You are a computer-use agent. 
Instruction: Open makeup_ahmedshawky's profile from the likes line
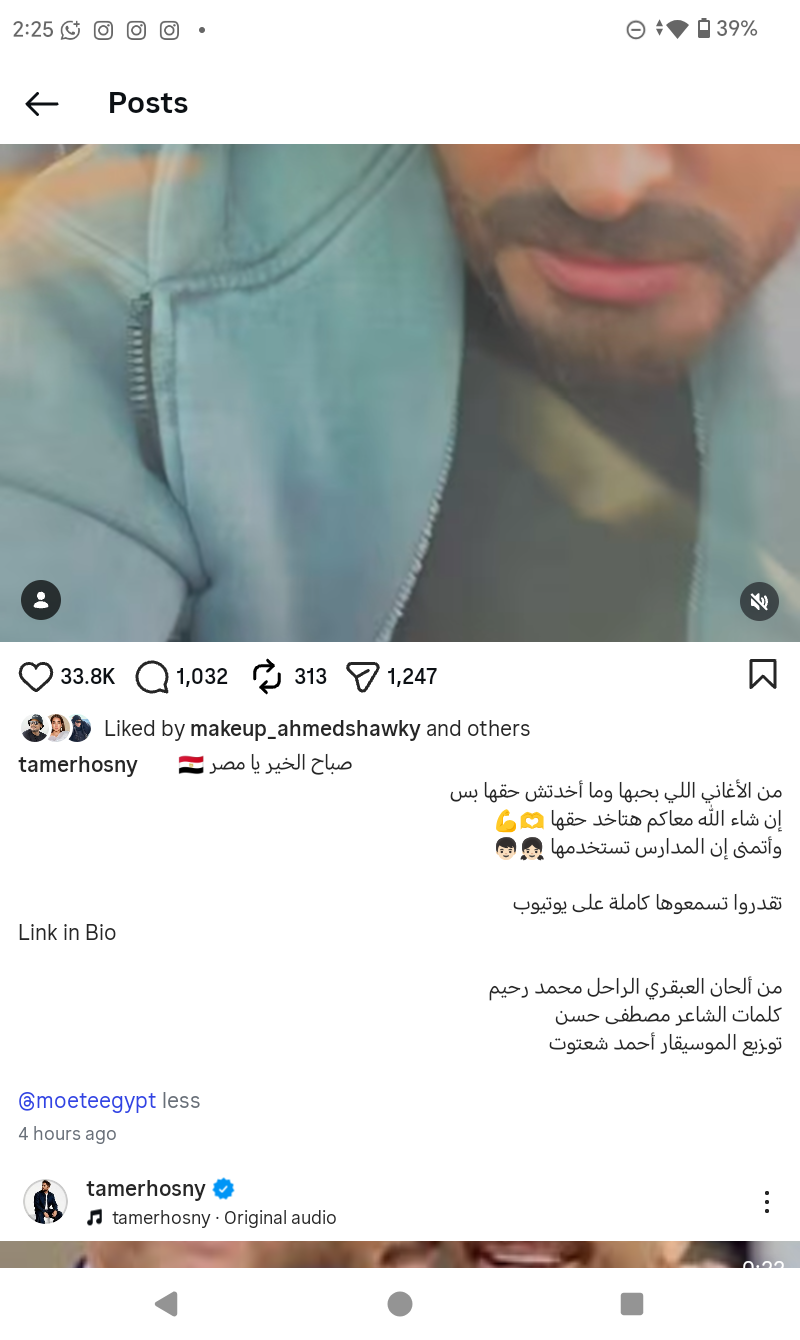[304, 729]
